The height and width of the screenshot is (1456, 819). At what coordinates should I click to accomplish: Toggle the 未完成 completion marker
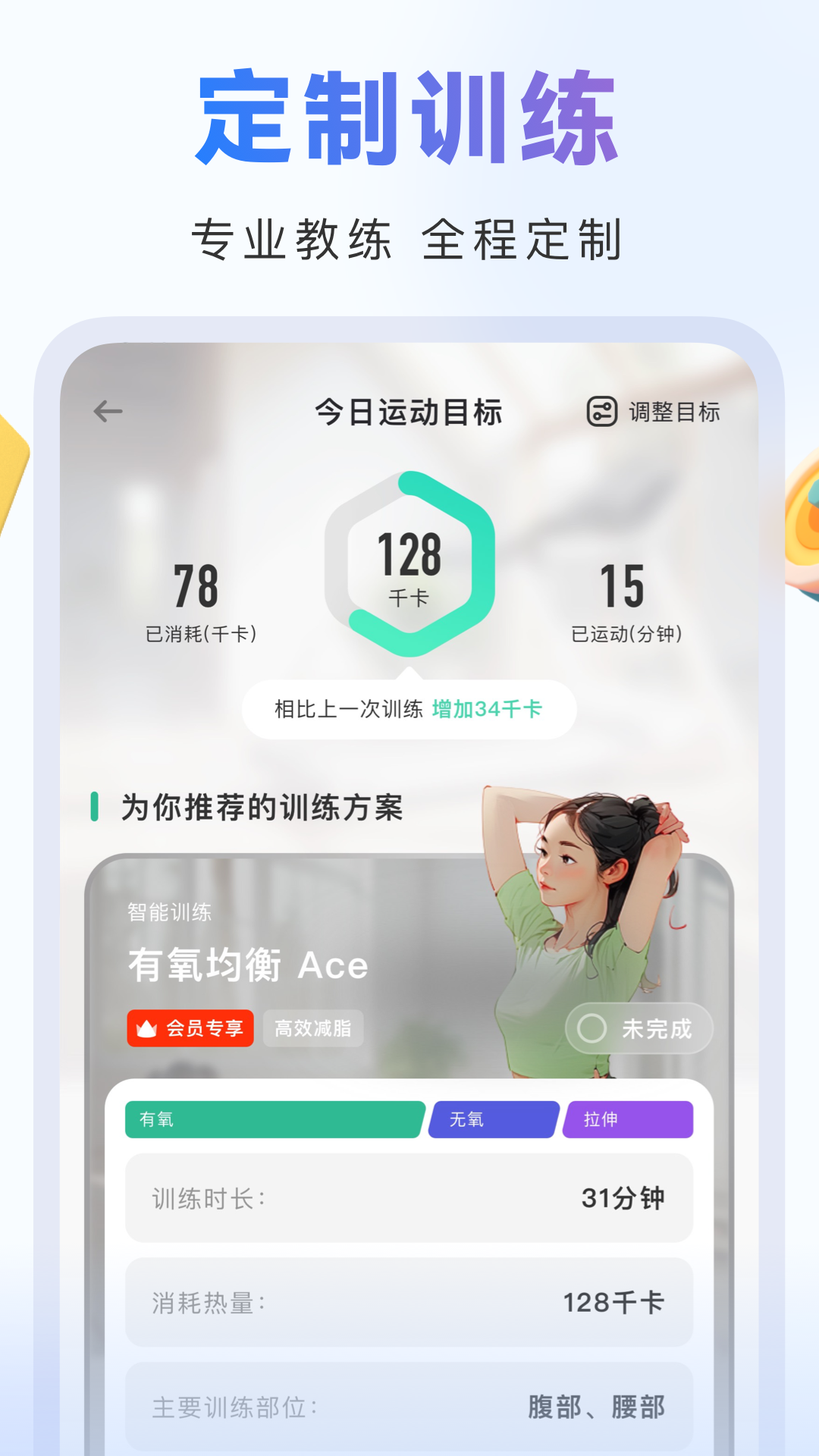639,1028
